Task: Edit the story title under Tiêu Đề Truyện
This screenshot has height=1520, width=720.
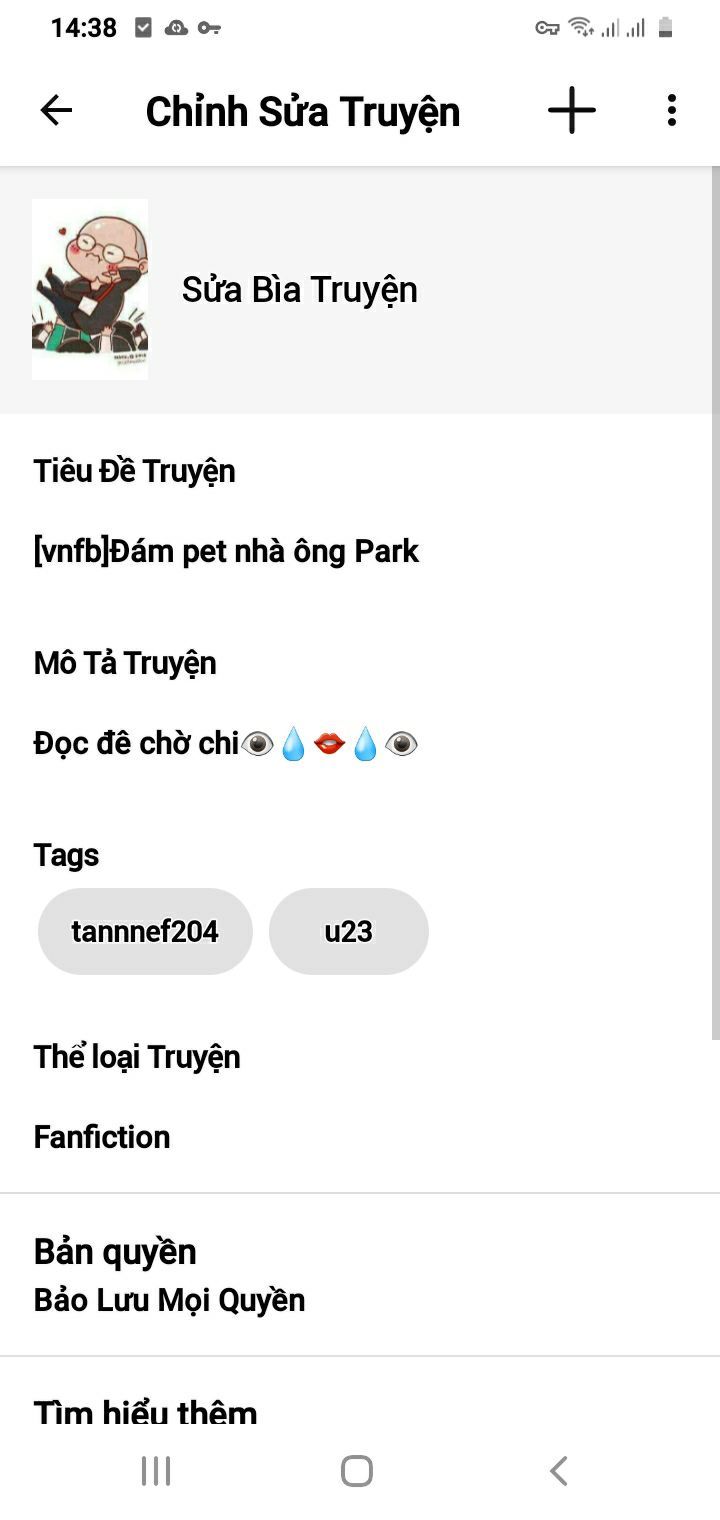Action: click(226, 551)
